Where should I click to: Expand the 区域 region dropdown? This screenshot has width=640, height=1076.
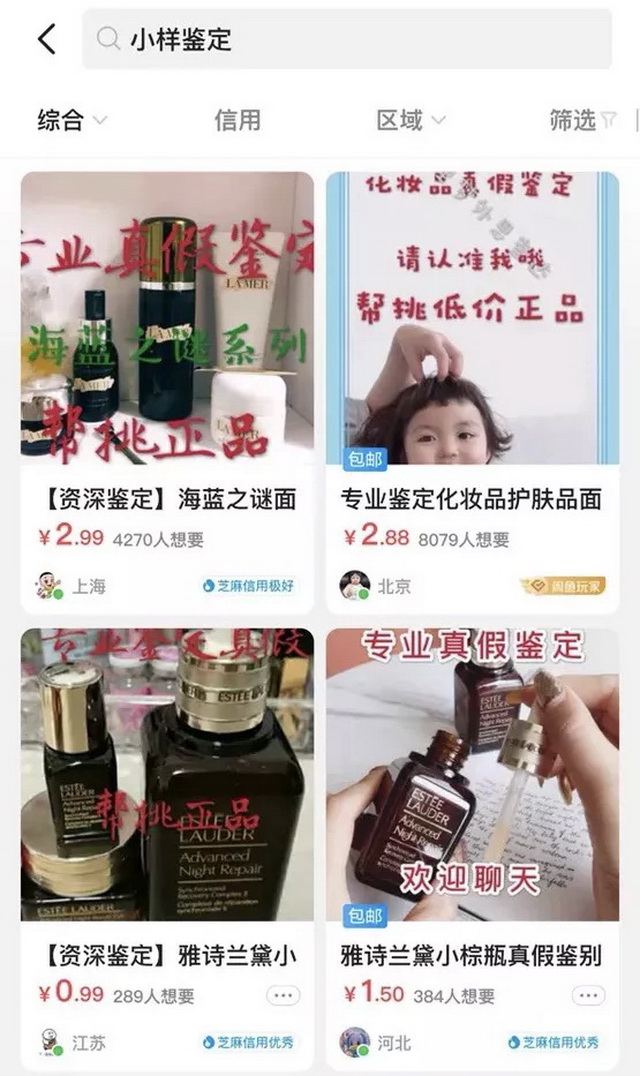point(410,121)
